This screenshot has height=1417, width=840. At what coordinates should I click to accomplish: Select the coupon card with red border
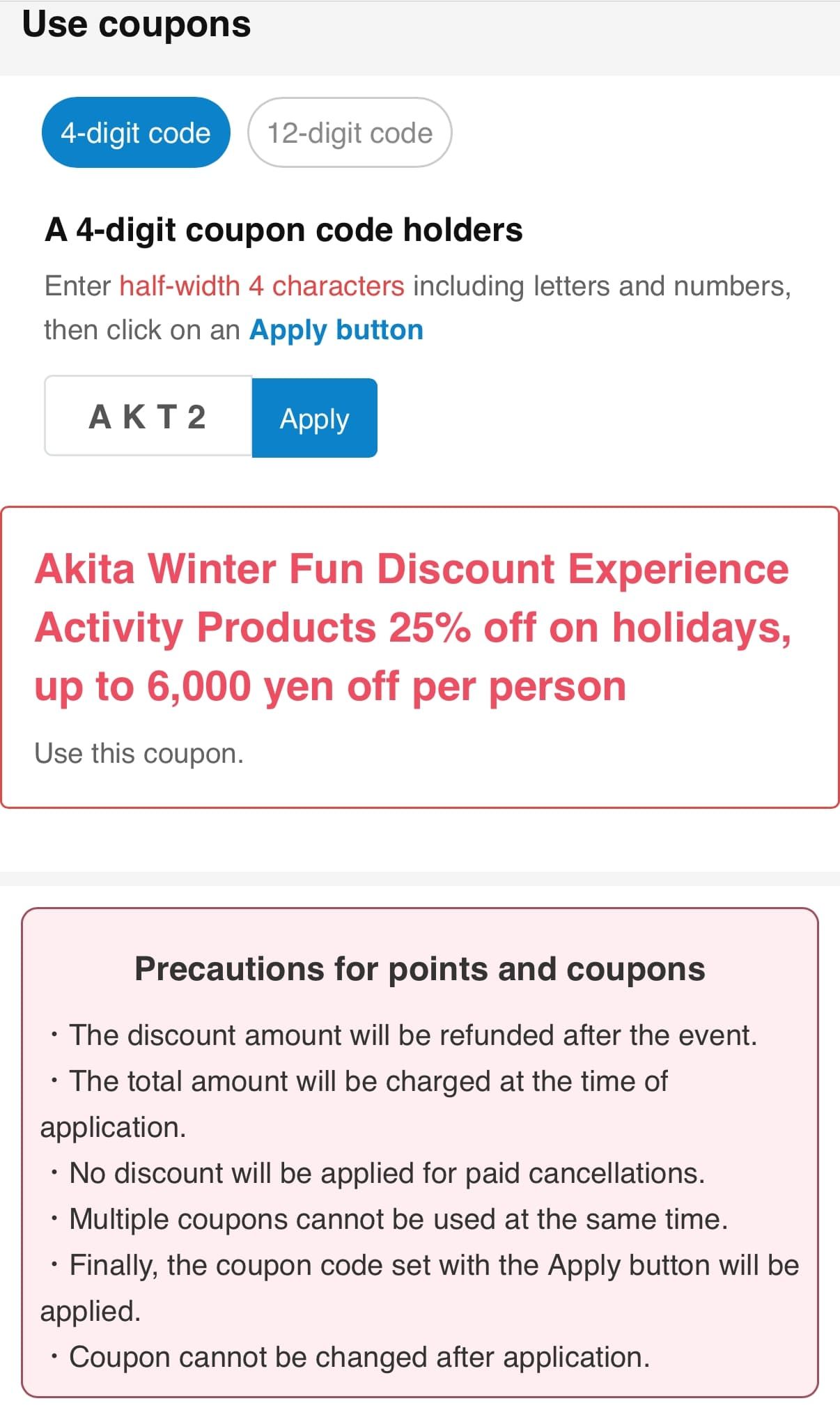(x=418, y=655)
